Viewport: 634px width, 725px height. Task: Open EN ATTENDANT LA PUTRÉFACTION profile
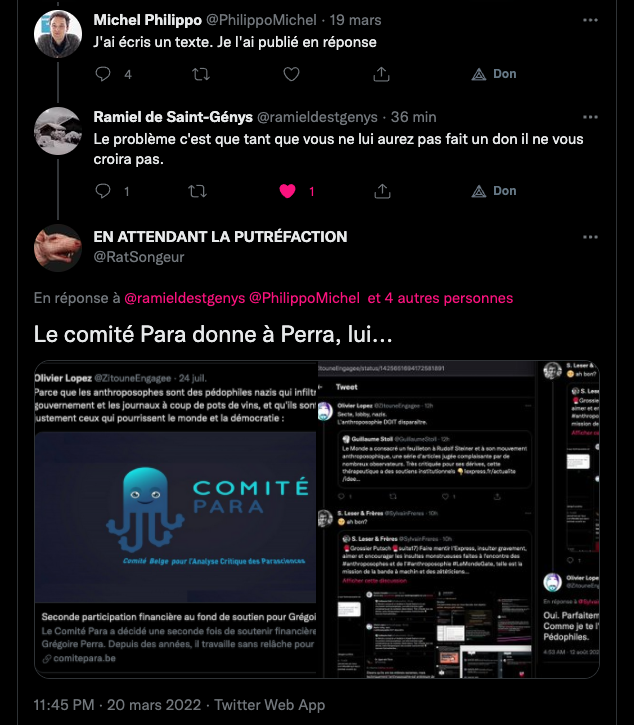[x=220, y=237]
